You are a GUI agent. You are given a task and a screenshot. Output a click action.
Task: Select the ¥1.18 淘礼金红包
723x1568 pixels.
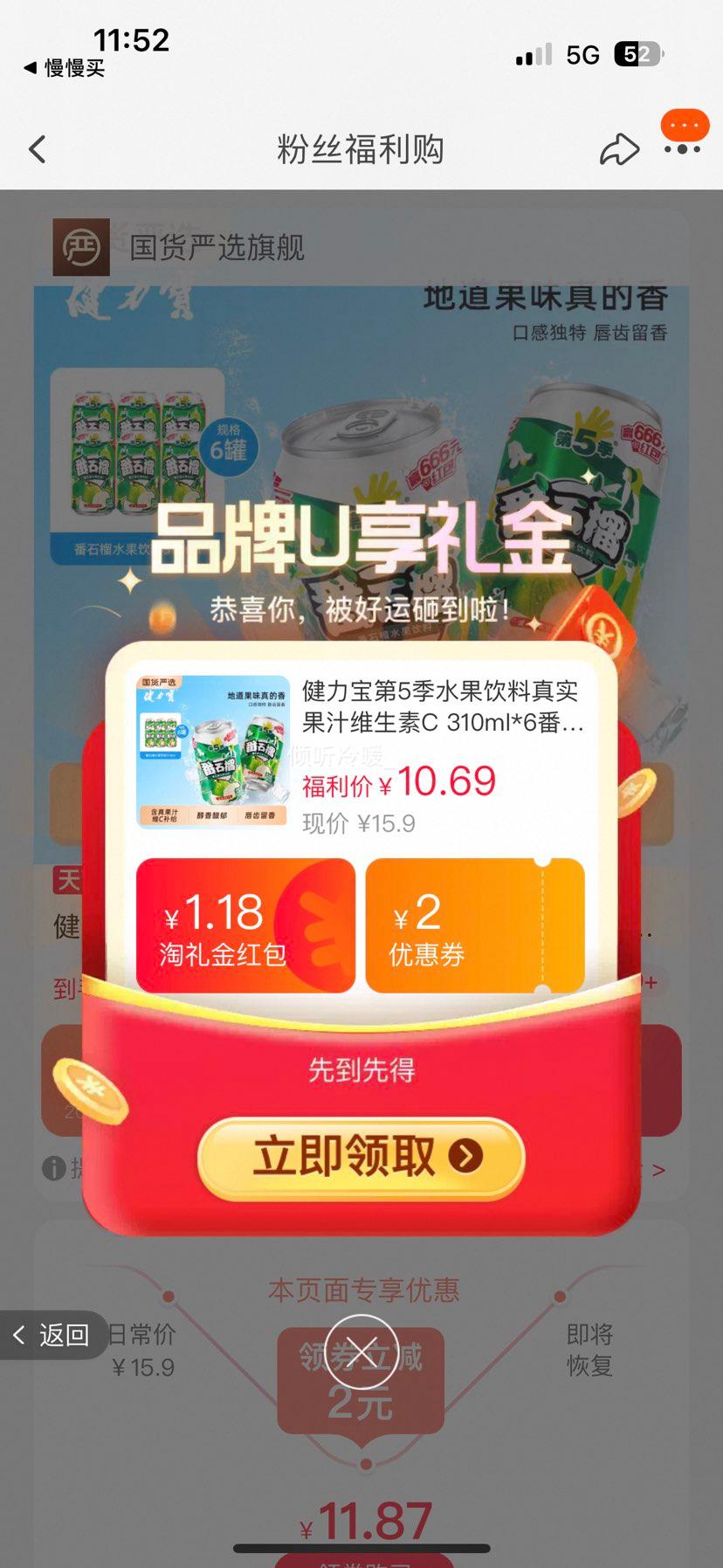tap(245, 926)
